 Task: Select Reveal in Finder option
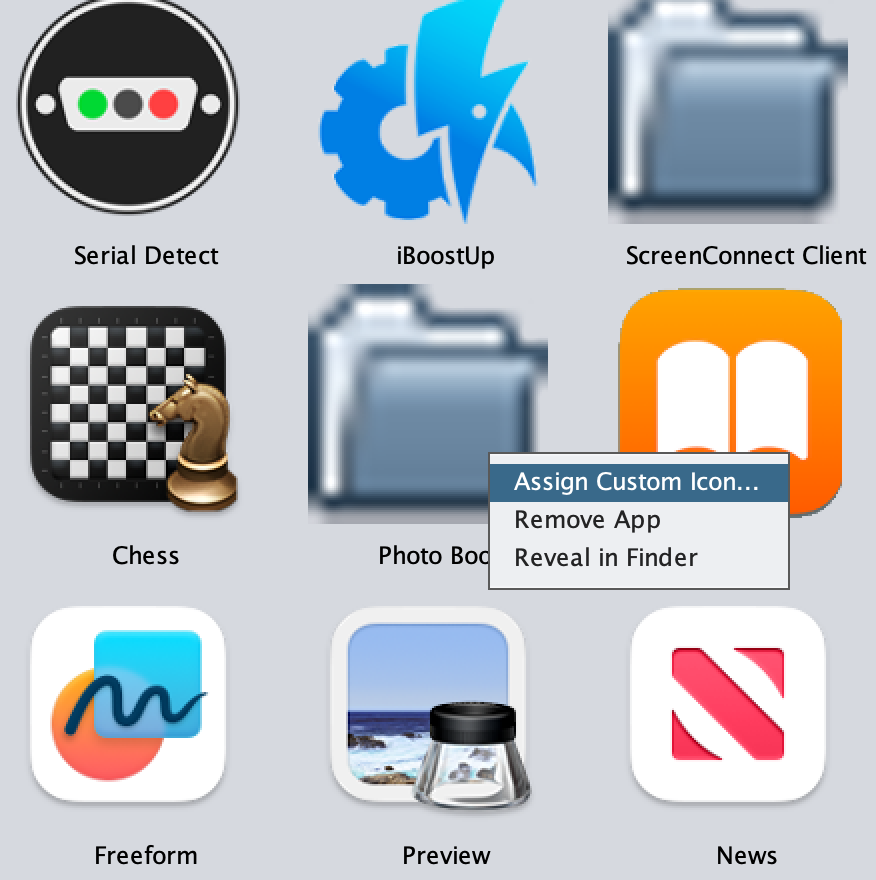coord(606,557)
